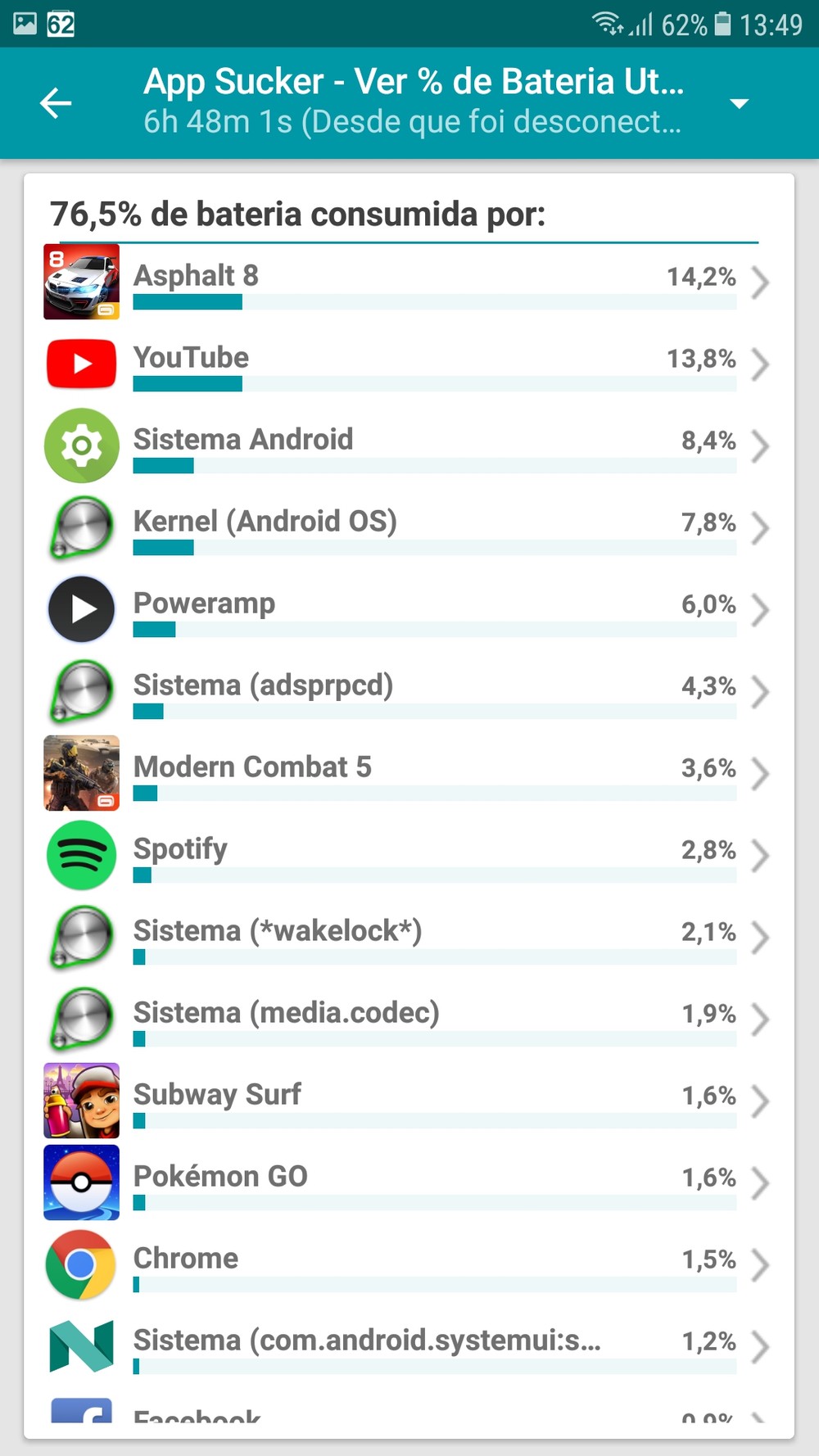The height and width of the screenshot is (1456, 819).
Task: Select the Sistema (media.codec) row
Action: pyautogui.click(x=409, y=1019)
